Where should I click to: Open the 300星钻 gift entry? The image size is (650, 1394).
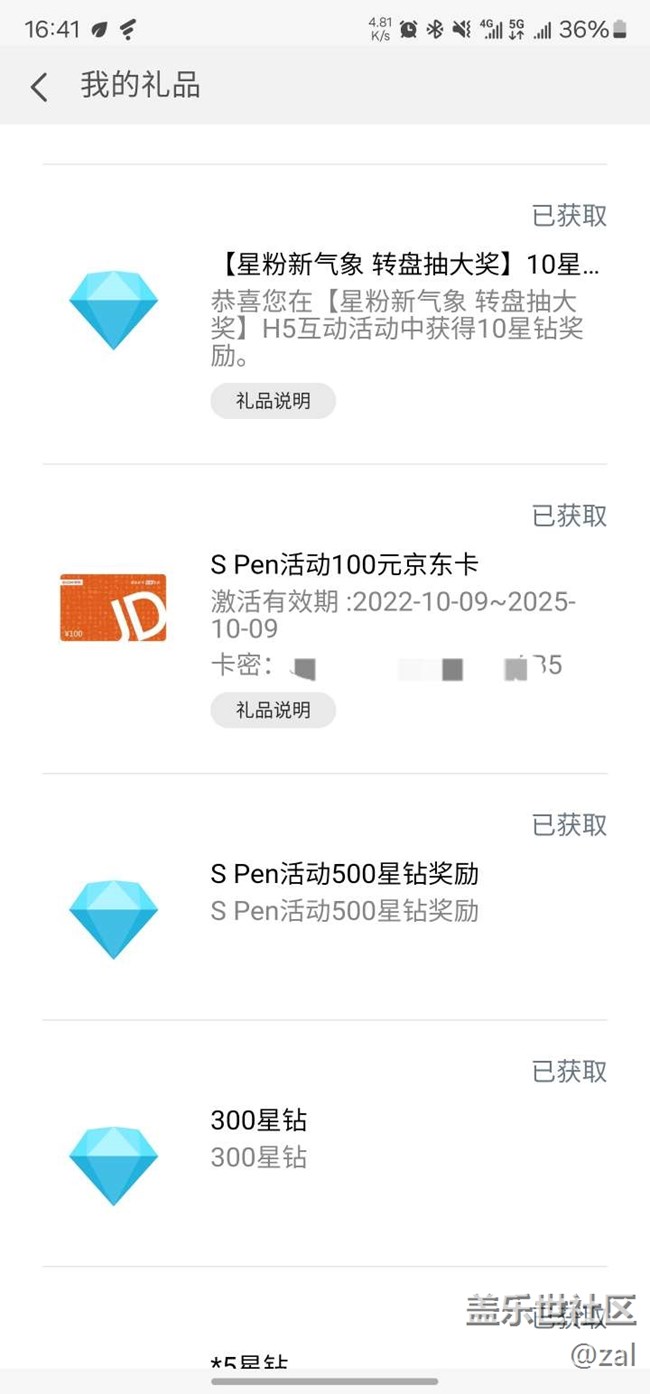click(x=258, y=1121)
